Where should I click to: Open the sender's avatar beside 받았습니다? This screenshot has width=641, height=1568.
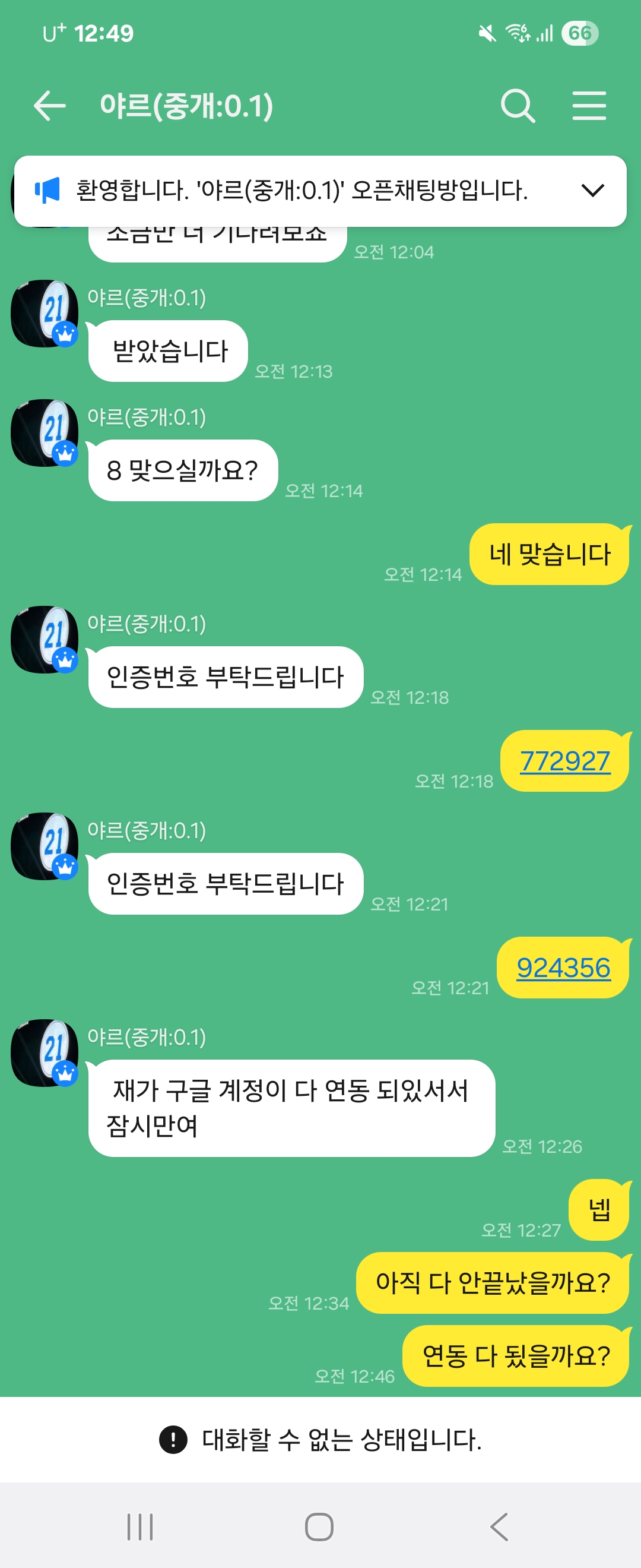click(x=45, y=314)
